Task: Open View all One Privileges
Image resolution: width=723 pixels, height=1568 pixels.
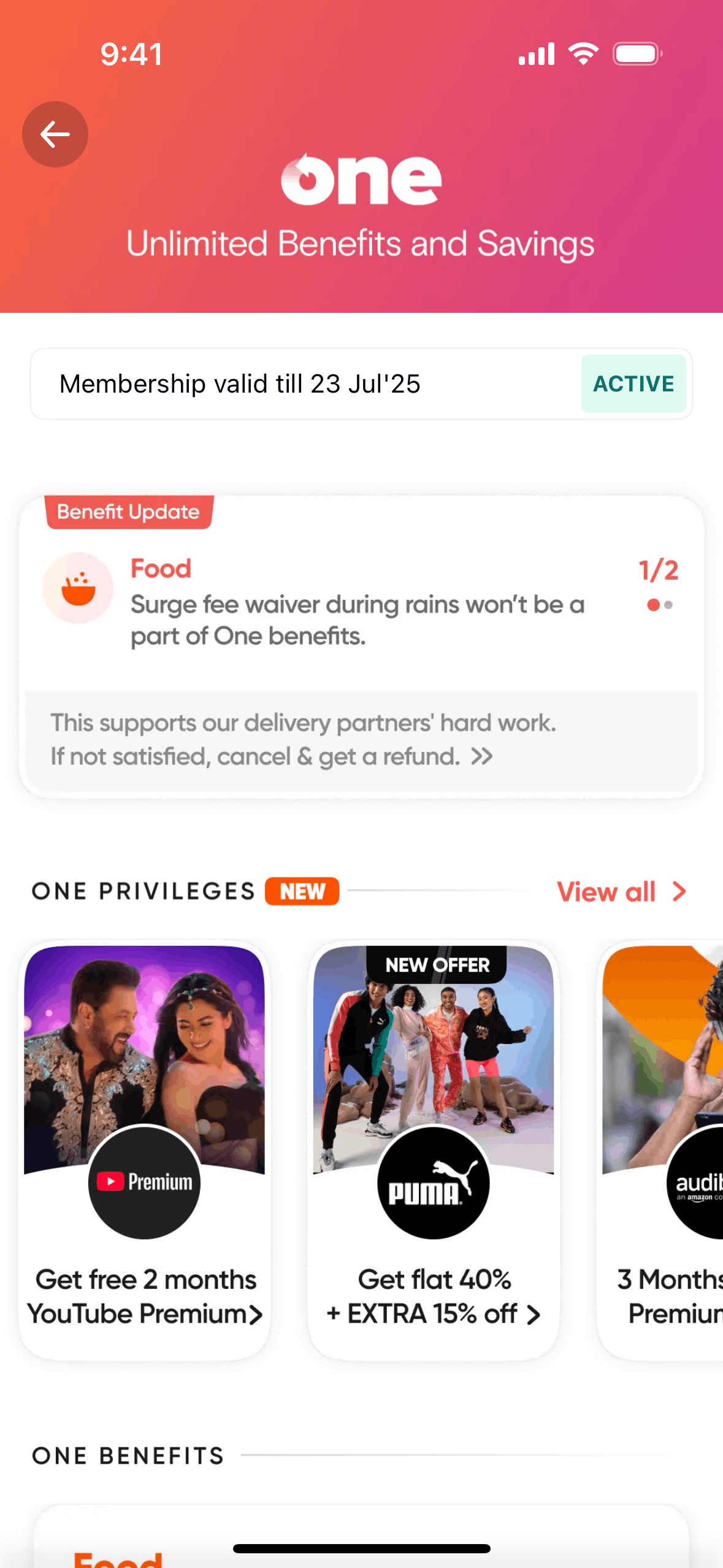Action: [621, 891]
